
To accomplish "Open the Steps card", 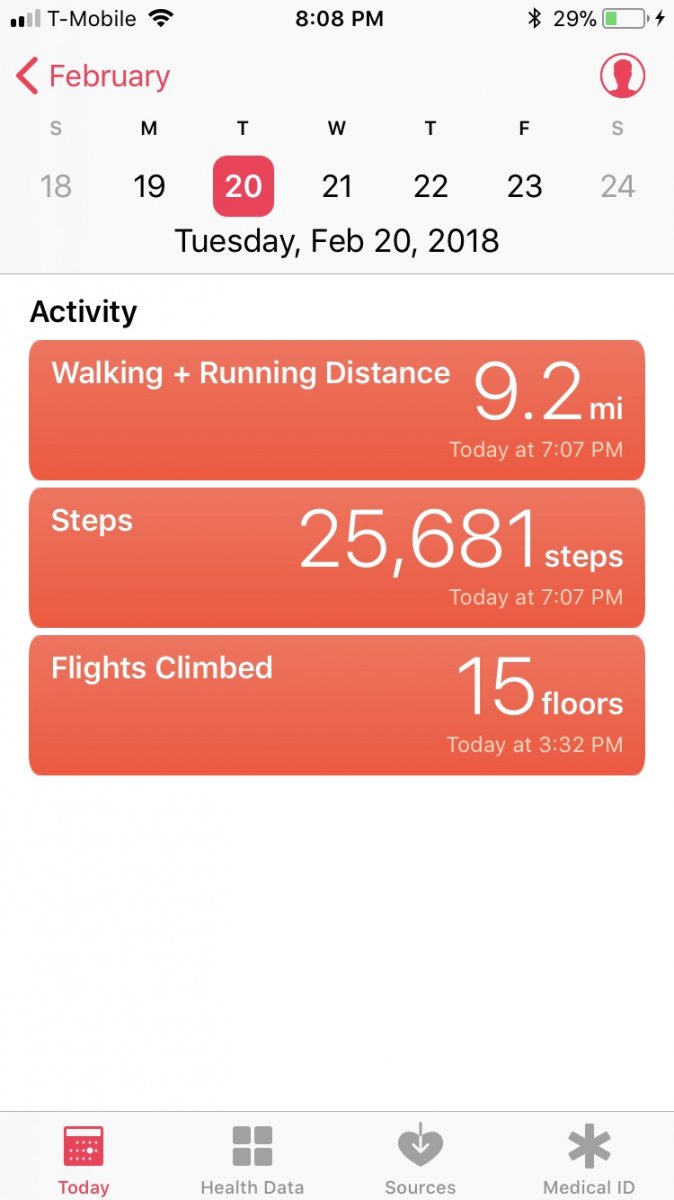I will click(337, 557).
